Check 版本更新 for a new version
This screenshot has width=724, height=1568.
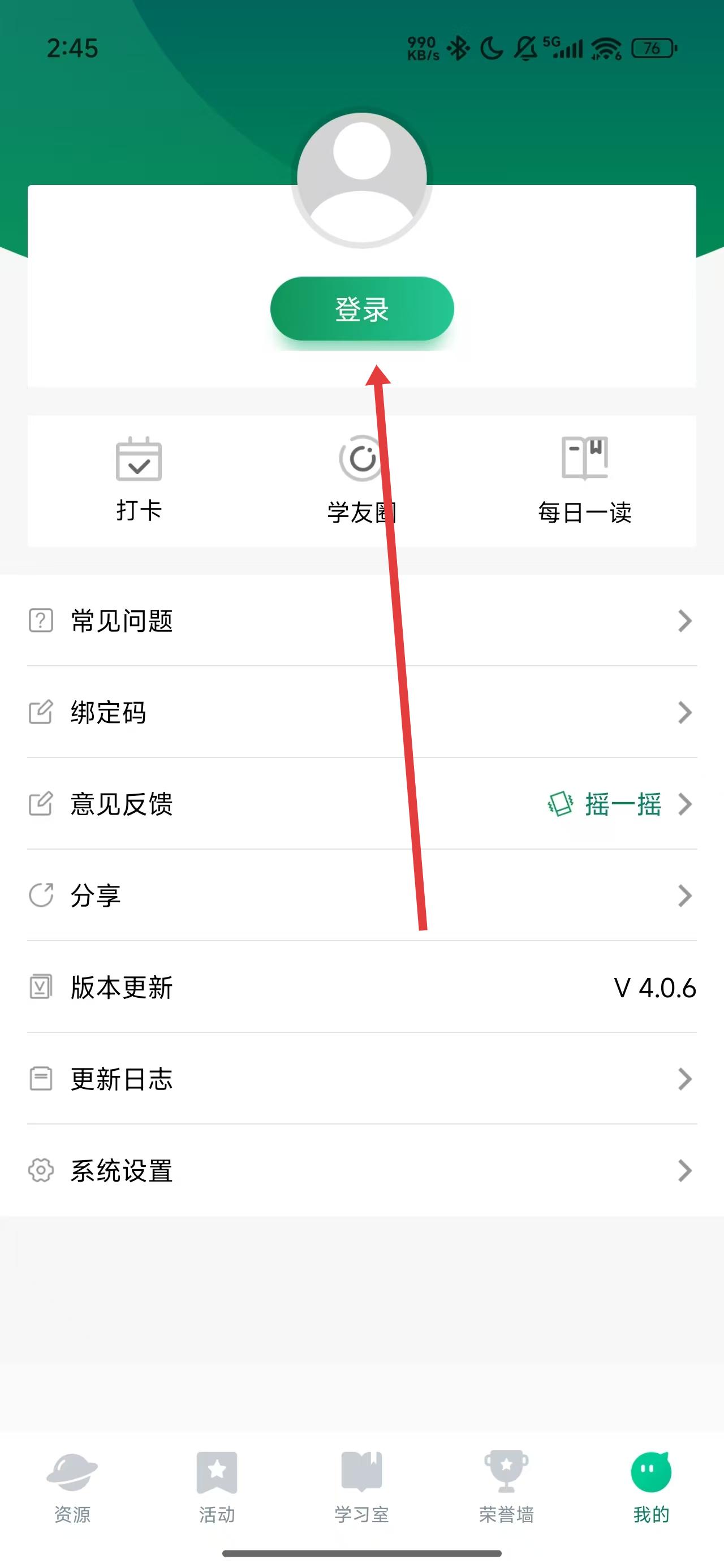click(x=361, y=987)
